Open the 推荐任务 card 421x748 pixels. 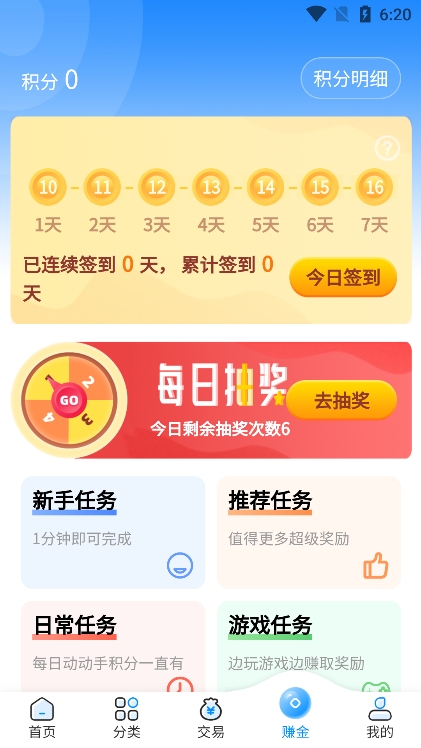(309, 532)
